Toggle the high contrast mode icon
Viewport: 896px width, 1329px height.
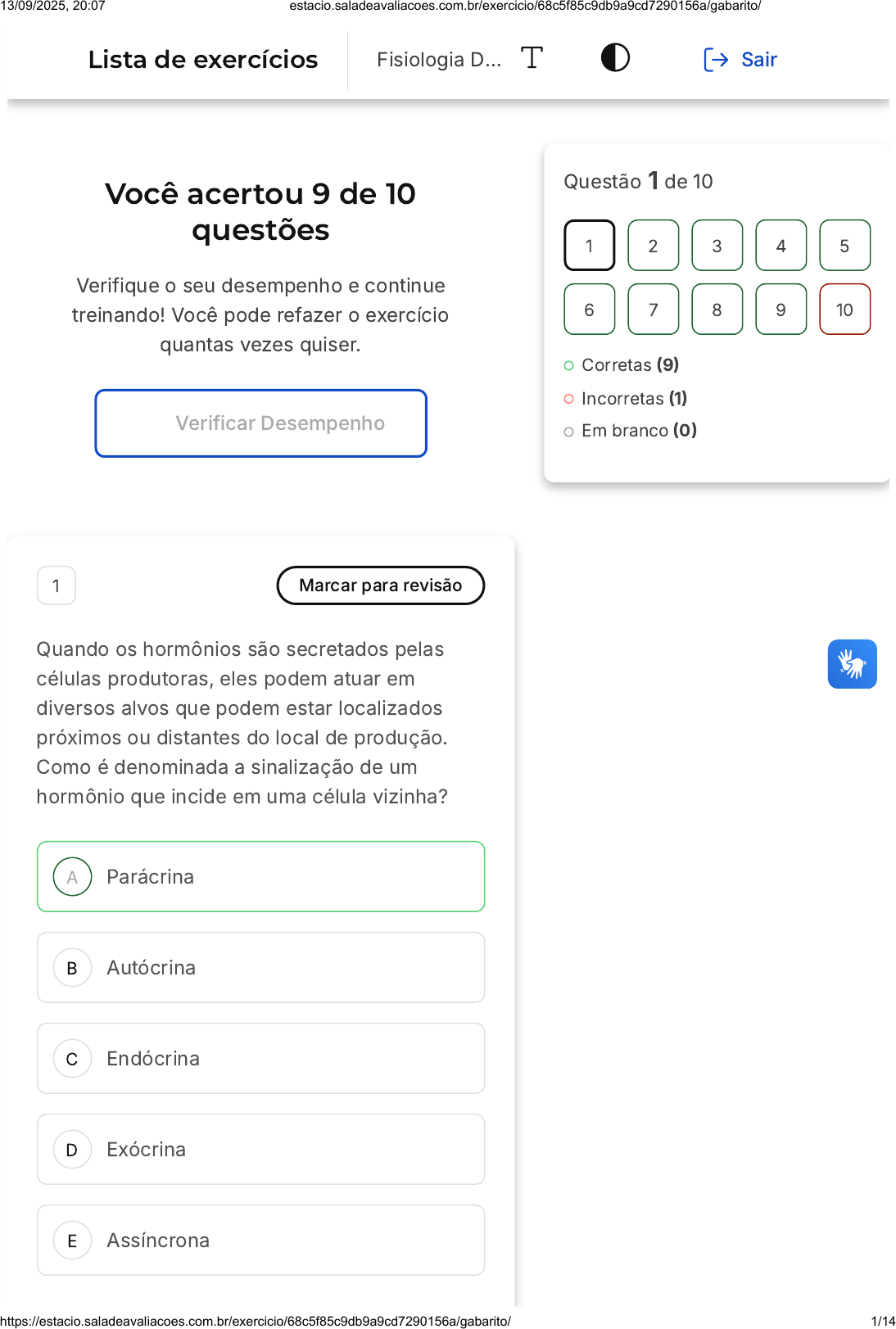(615, 58)
